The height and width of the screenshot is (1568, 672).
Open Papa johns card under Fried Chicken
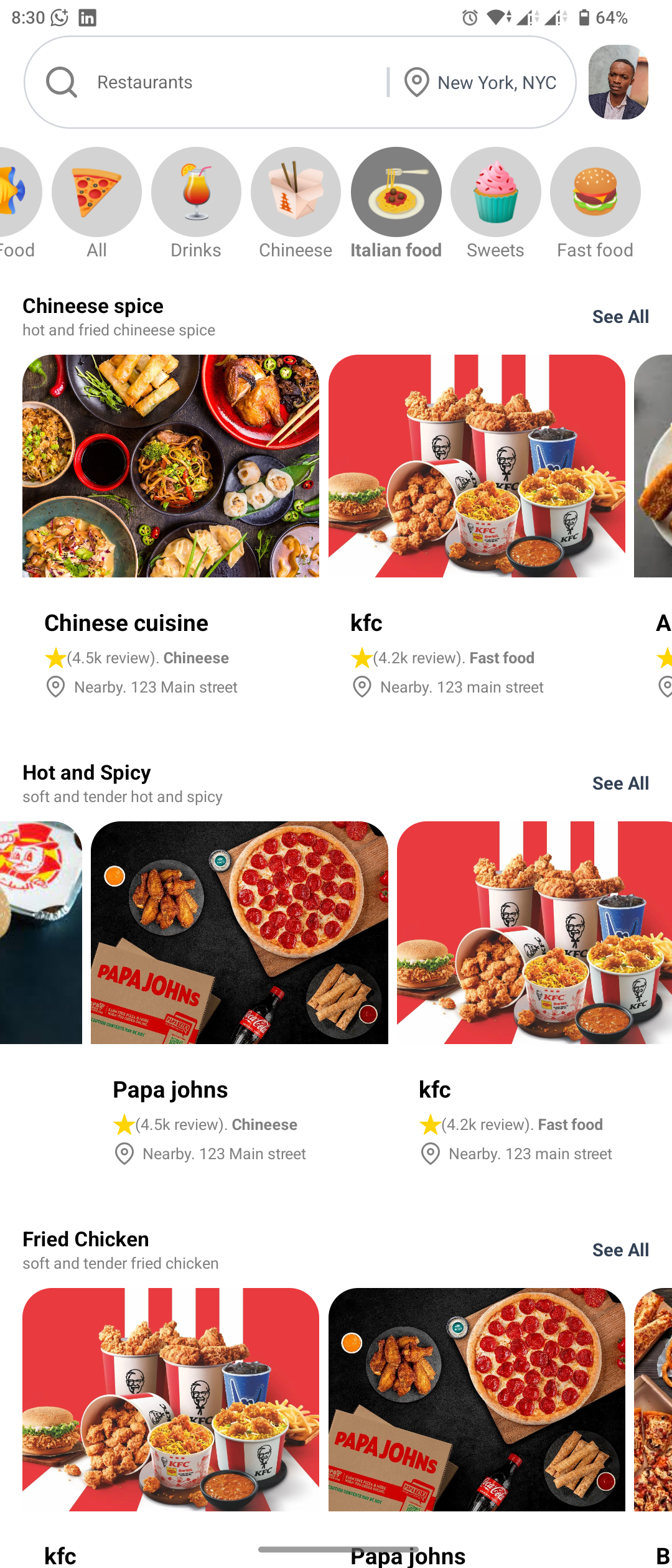[x=477, y=1400]
